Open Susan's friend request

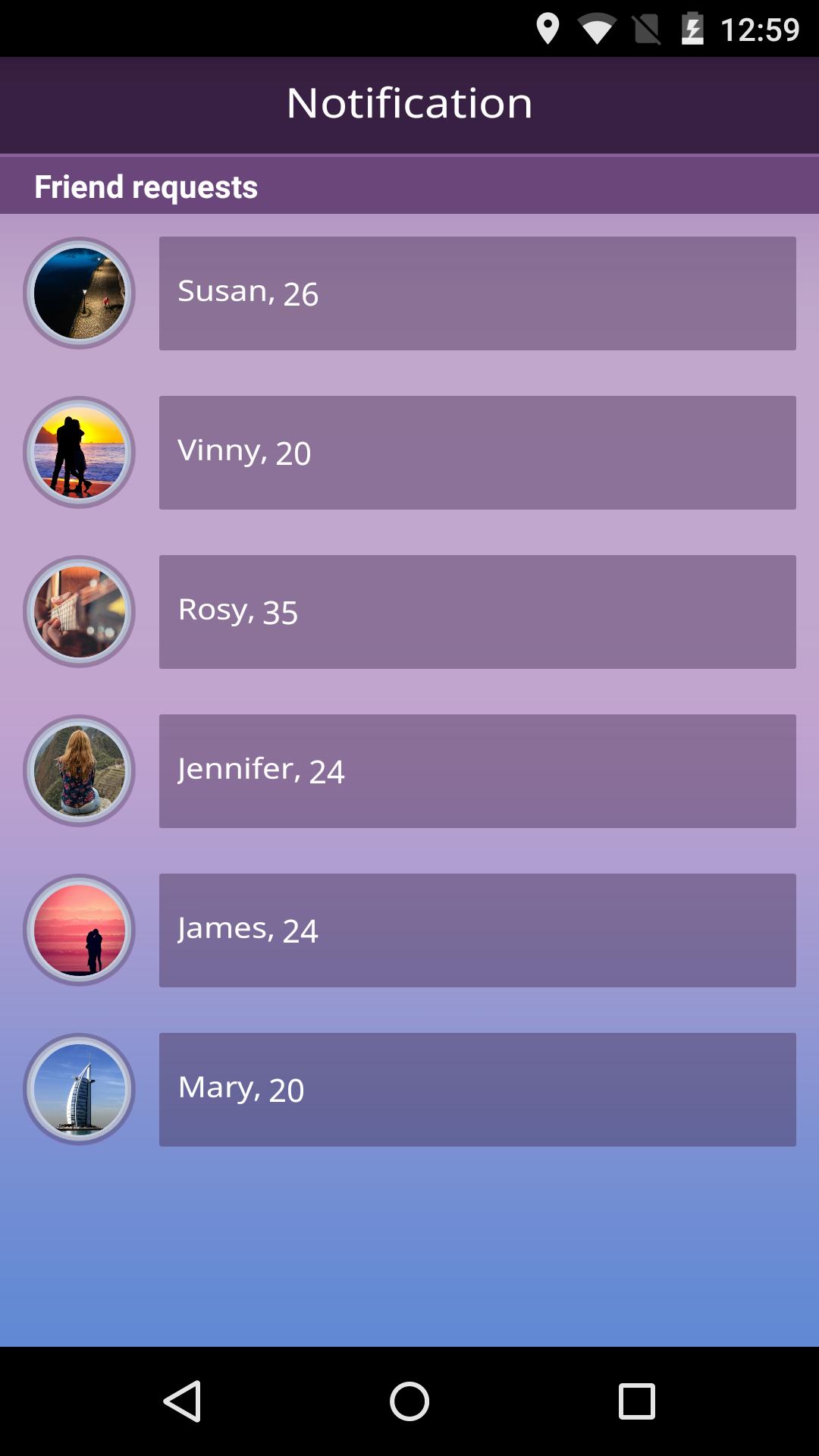pyautogui.click(x=477, y=293)
